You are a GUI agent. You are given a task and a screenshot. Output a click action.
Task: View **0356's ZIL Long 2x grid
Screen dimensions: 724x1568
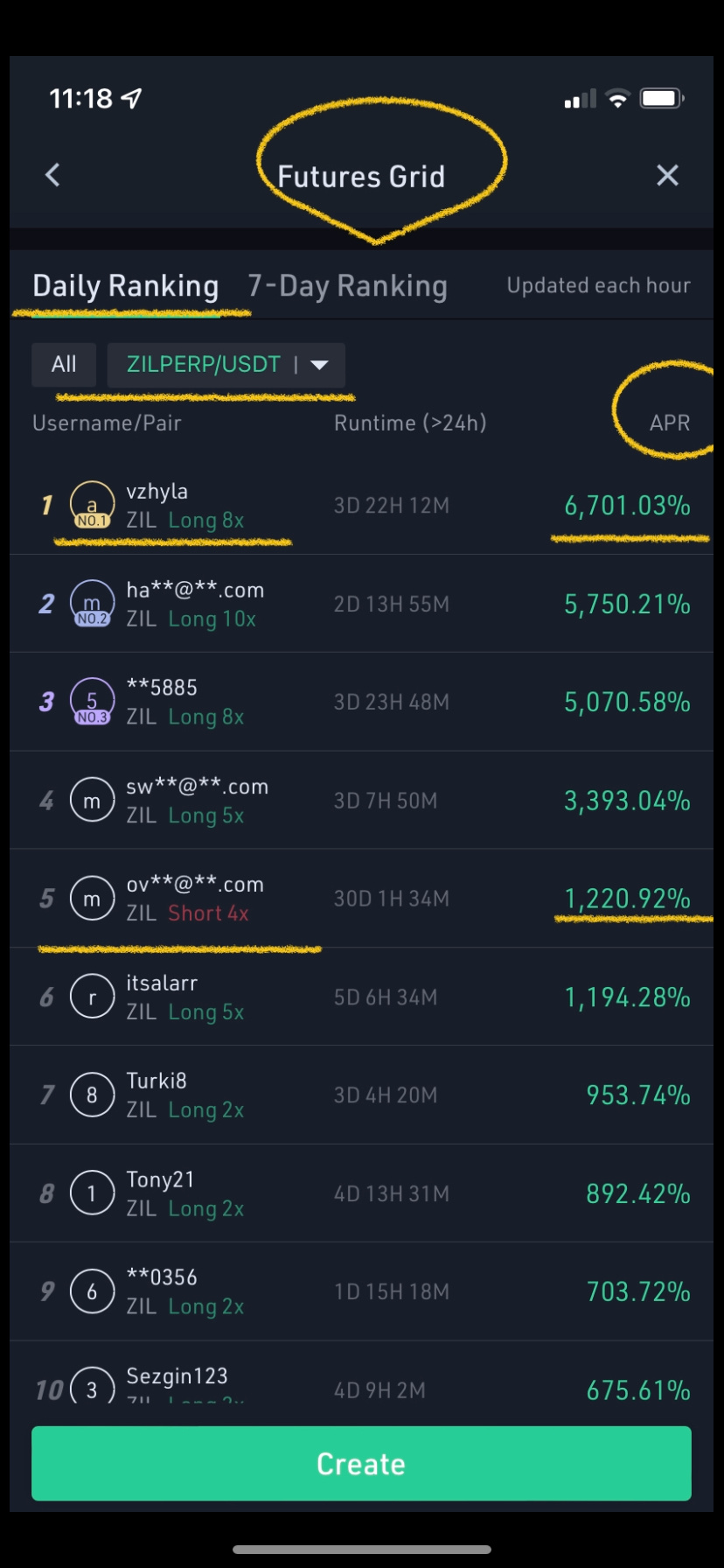[362, 1291]
